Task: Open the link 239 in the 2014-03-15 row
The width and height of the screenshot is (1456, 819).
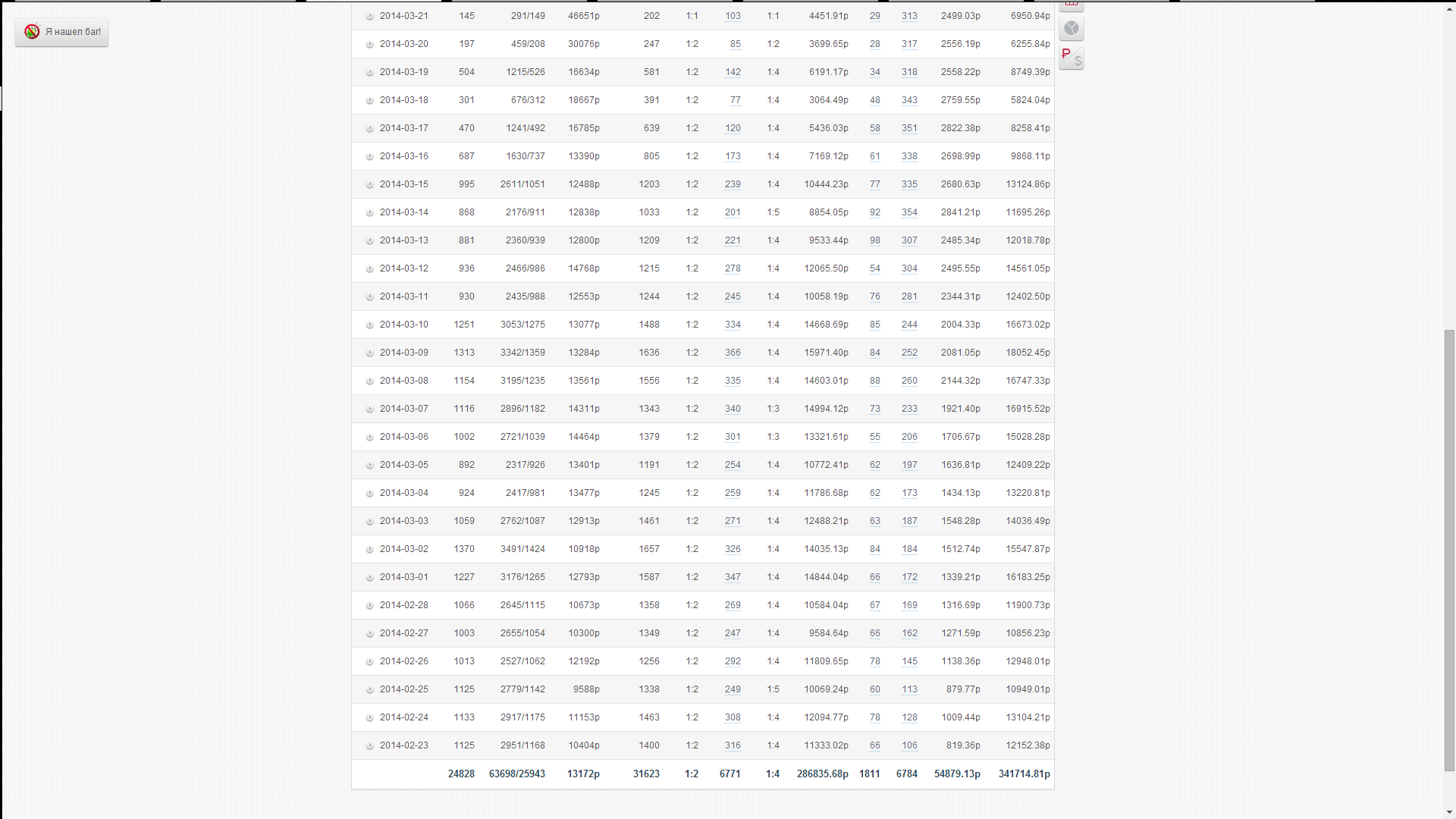Action: (x=732, y=184)
